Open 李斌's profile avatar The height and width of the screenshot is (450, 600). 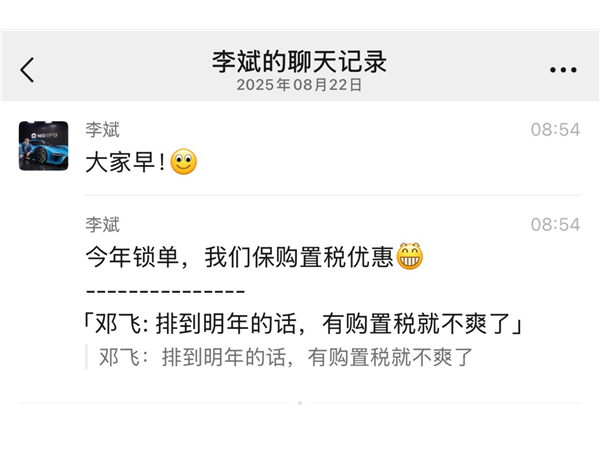click(44, 146)
